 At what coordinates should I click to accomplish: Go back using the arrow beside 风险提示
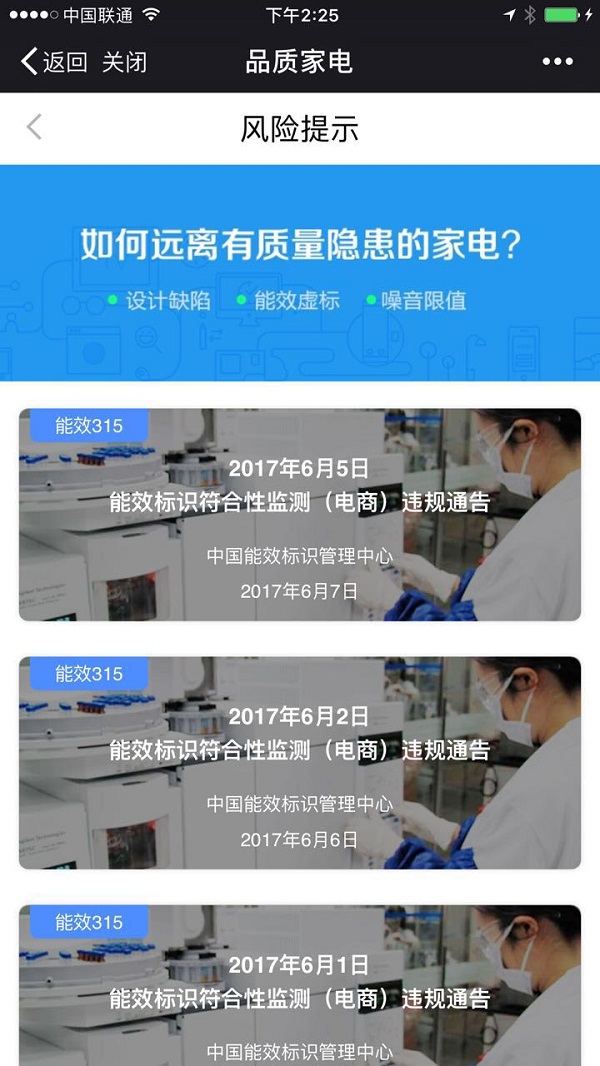coord(35,127)
